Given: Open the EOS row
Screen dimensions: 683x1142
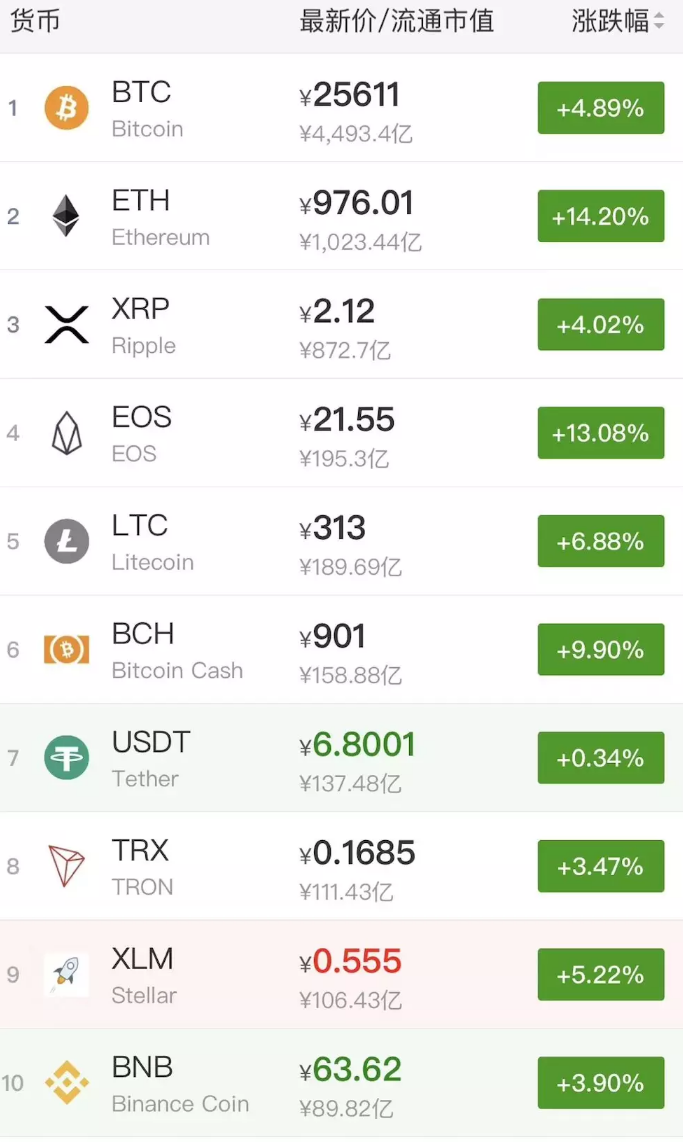Looking at the screenshot, I should click(342, 433).
